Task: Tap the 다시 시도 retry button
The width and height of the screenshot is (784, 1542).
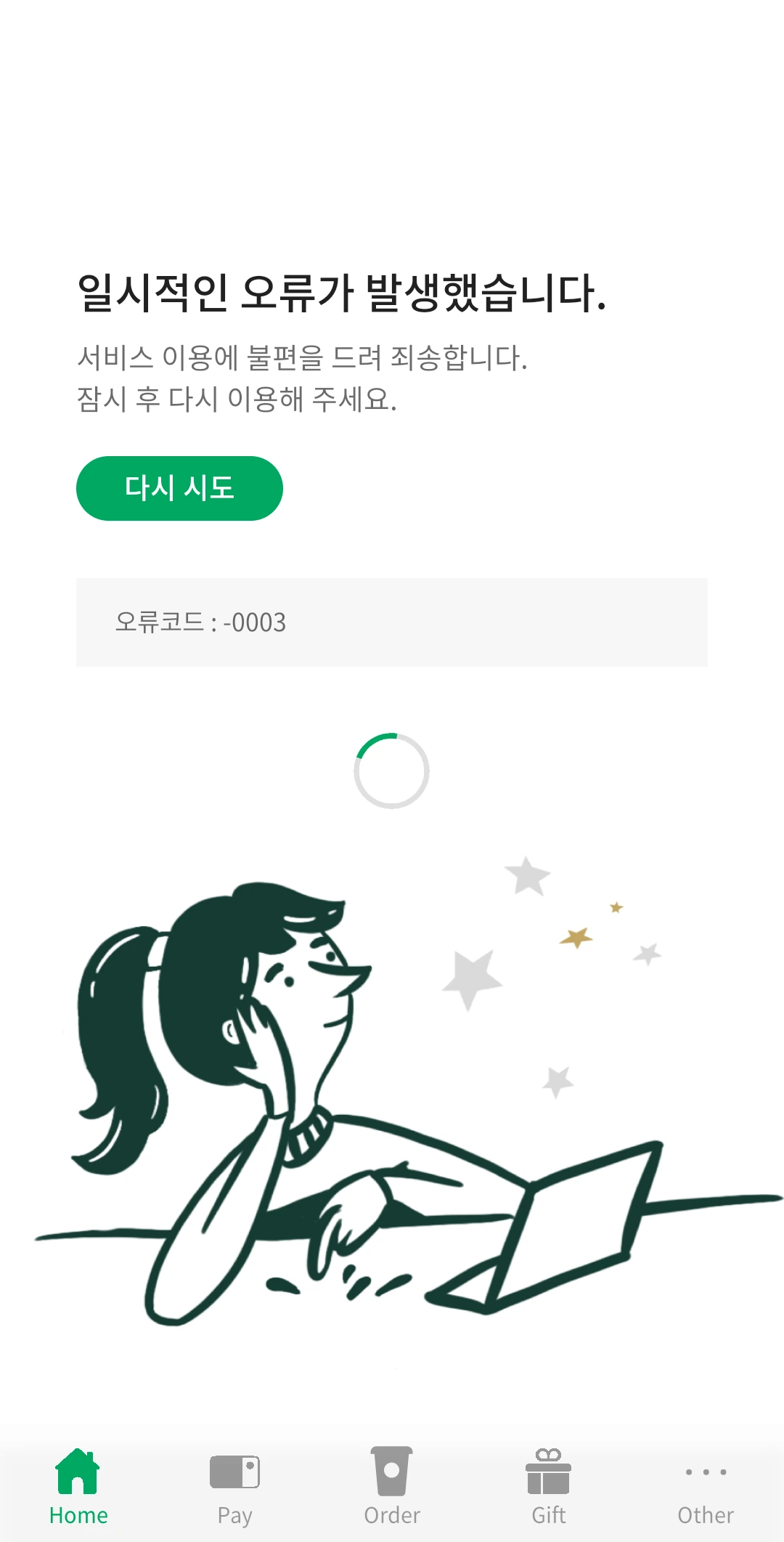Action: tap(179, 488)
